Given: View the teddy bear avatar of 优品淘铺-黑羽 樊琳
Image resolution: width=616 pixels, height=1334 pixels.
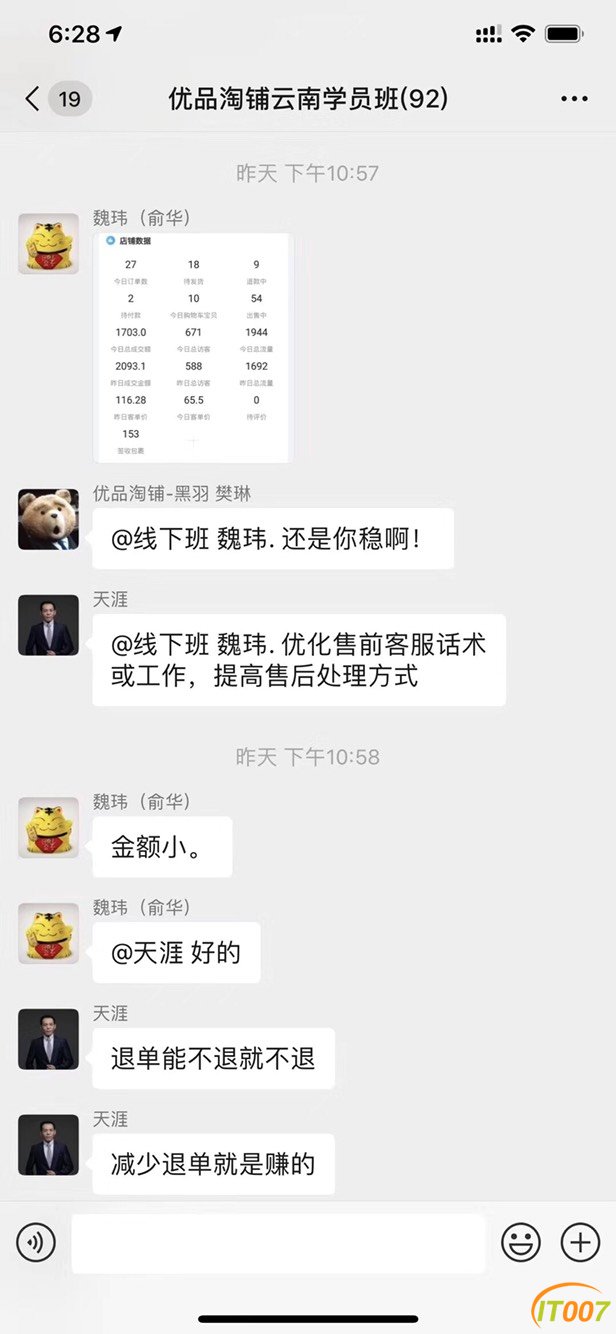Looking at the screenshot, I should tap(48, 519).
